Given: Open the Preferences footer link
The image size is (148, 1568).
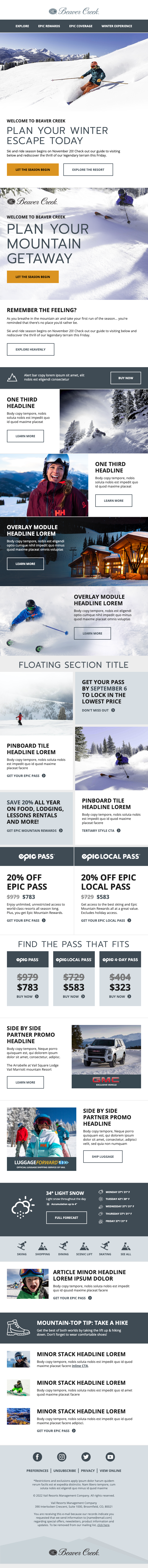Looking at the screenshot, I should (37, 1471).
